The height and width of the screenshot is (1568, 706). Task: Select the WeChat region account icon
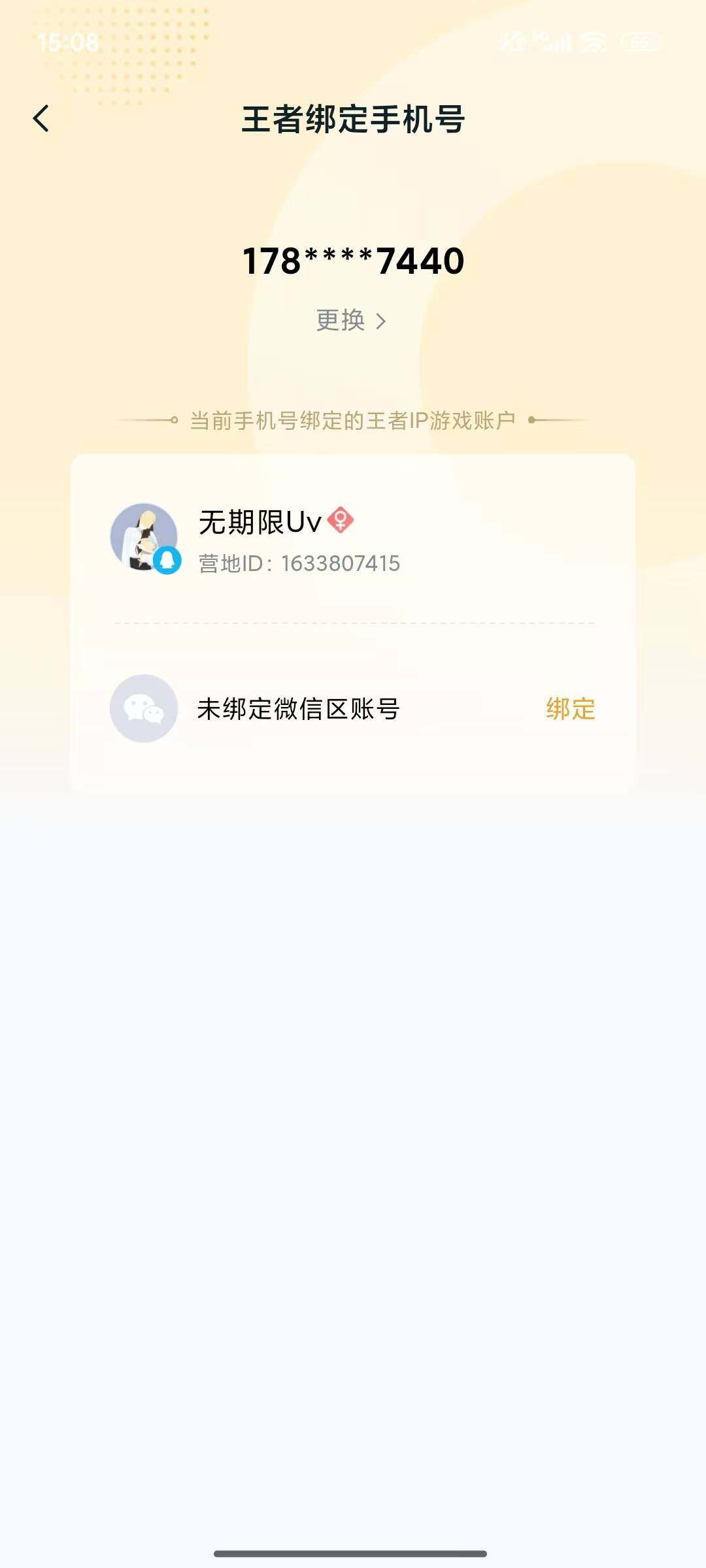(x=145, y=710)
